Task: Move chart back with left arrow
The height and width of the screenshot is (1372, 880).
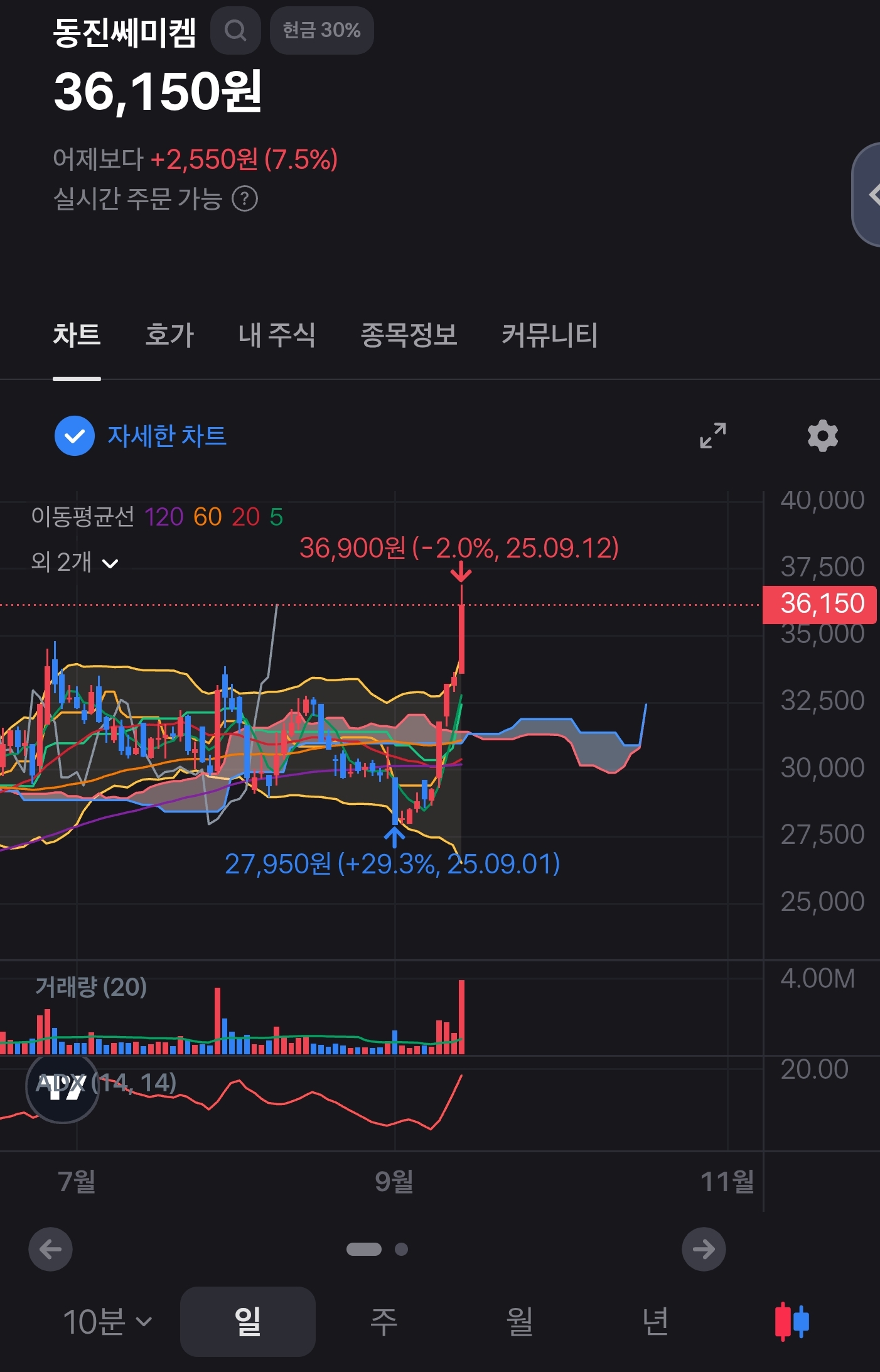Action: tap(50, 1249)
